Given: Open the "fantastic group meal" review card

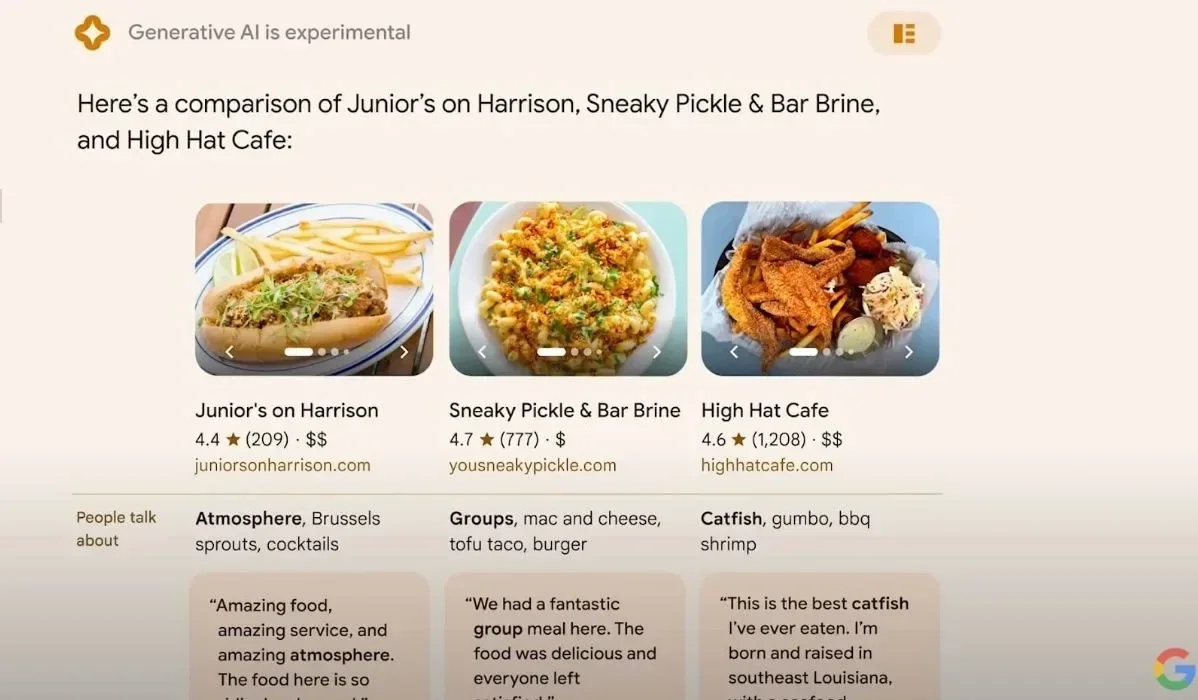Looking at the screenshot, I should click(563, 640).
